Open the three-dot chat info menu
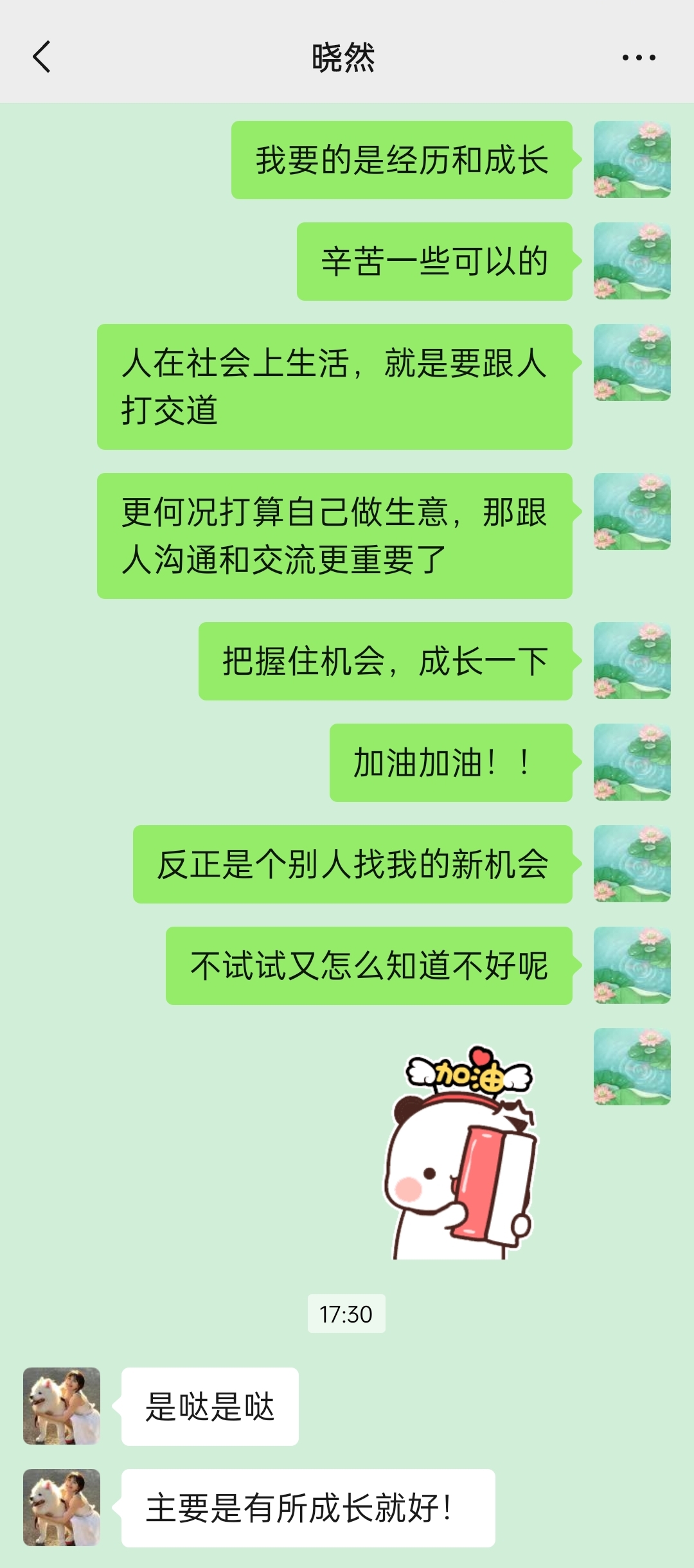The width and height of the screenshot is (694, 1568). (638, 57)
